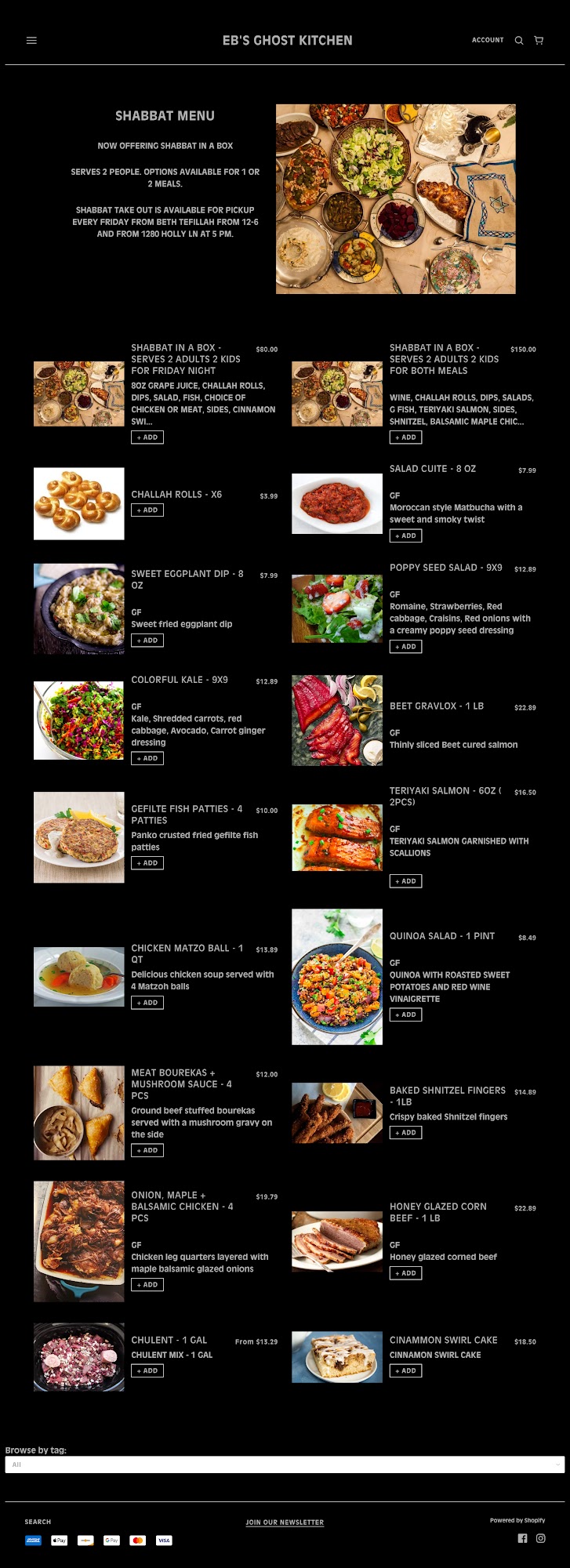Image resolution: width=570 pixels, height=1568 pixels.
Task: Add Quinoa Salad pint to cart
Action: 405,1014
